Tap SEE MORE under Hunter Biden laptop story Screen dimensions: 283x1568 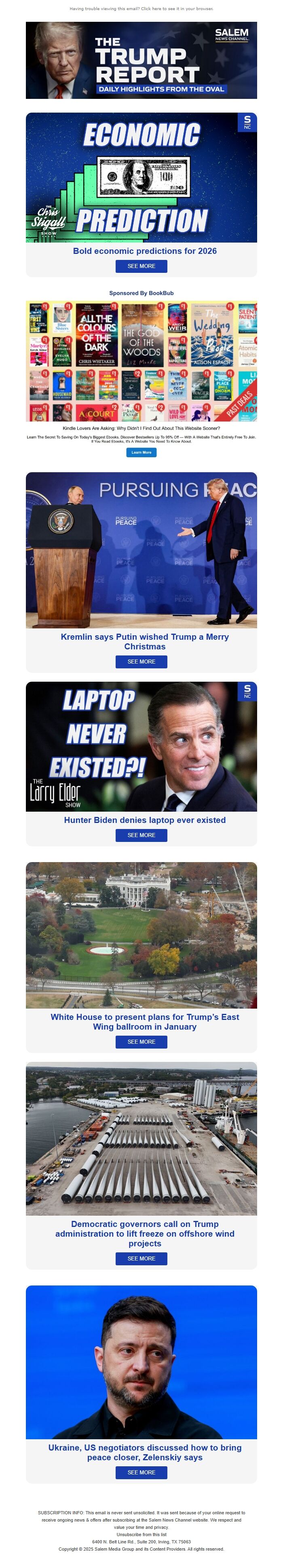(141, 835)
